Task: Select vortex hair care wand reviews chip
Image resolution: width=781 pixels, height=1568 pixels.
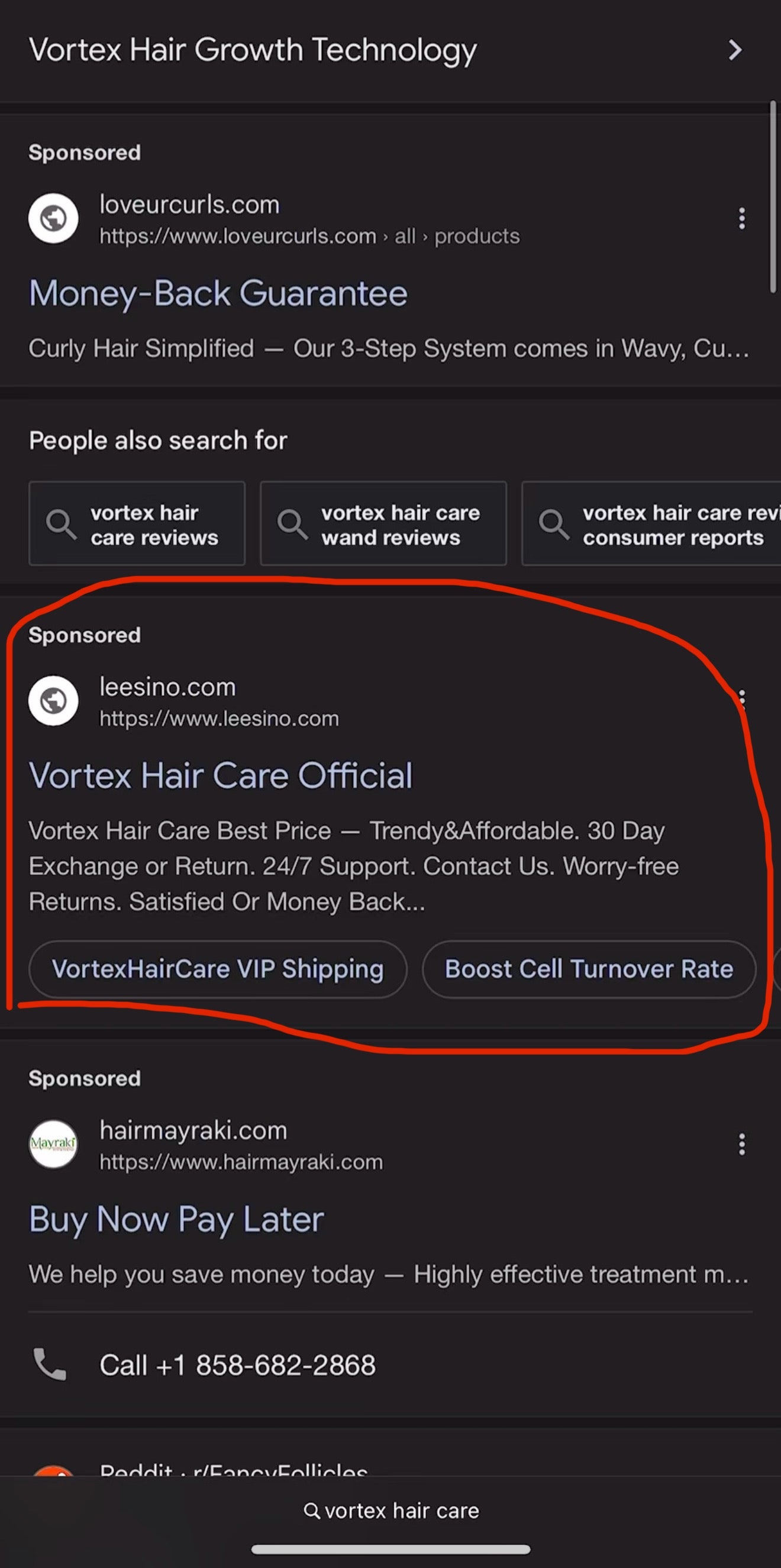Action: pos(383,524)
